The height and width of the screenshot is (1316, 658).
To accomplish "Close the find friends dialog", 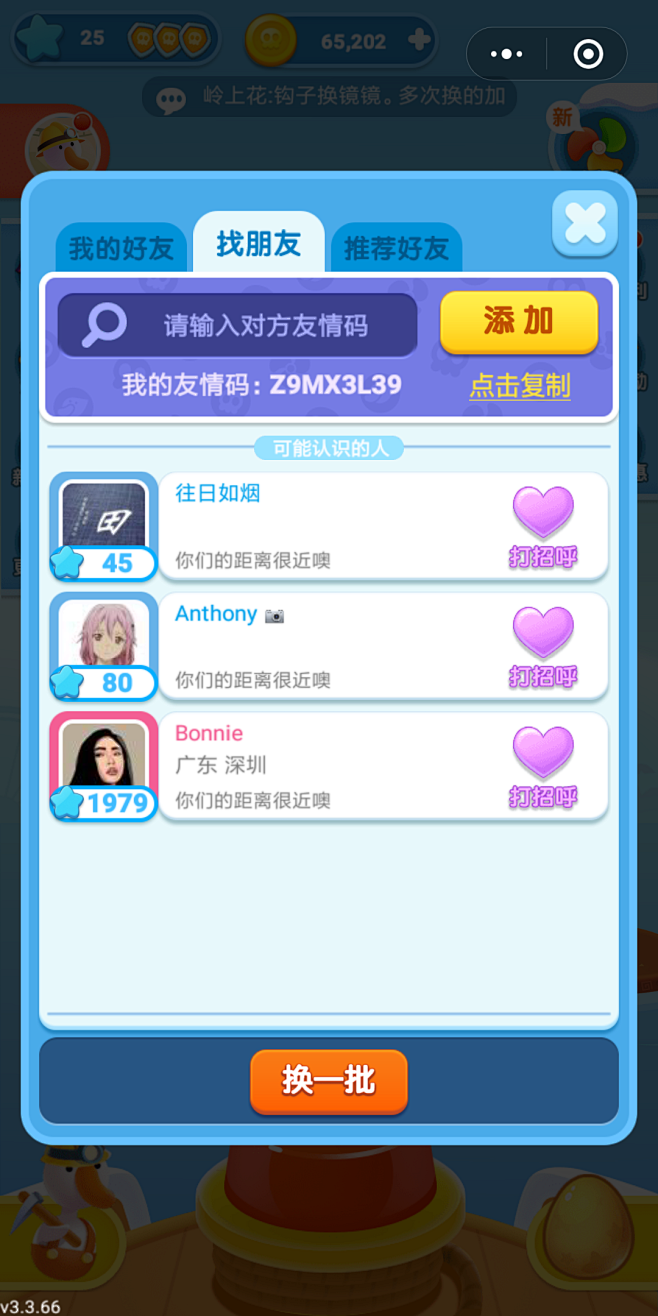I will (x=585, y=223).
